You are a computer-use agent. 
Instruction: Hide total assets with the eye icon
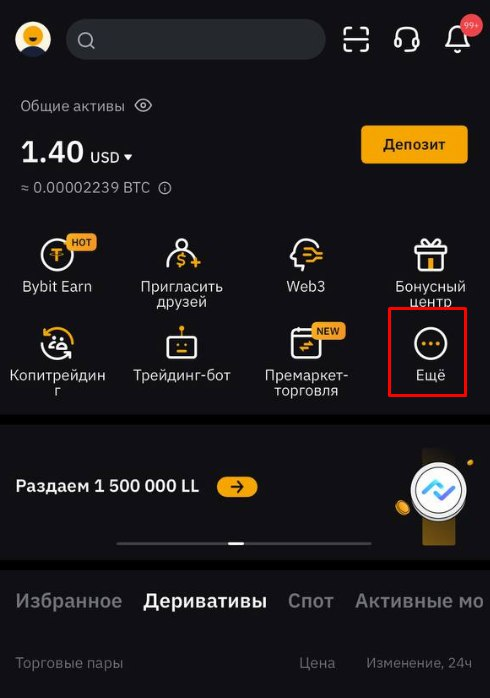point(143,106)
